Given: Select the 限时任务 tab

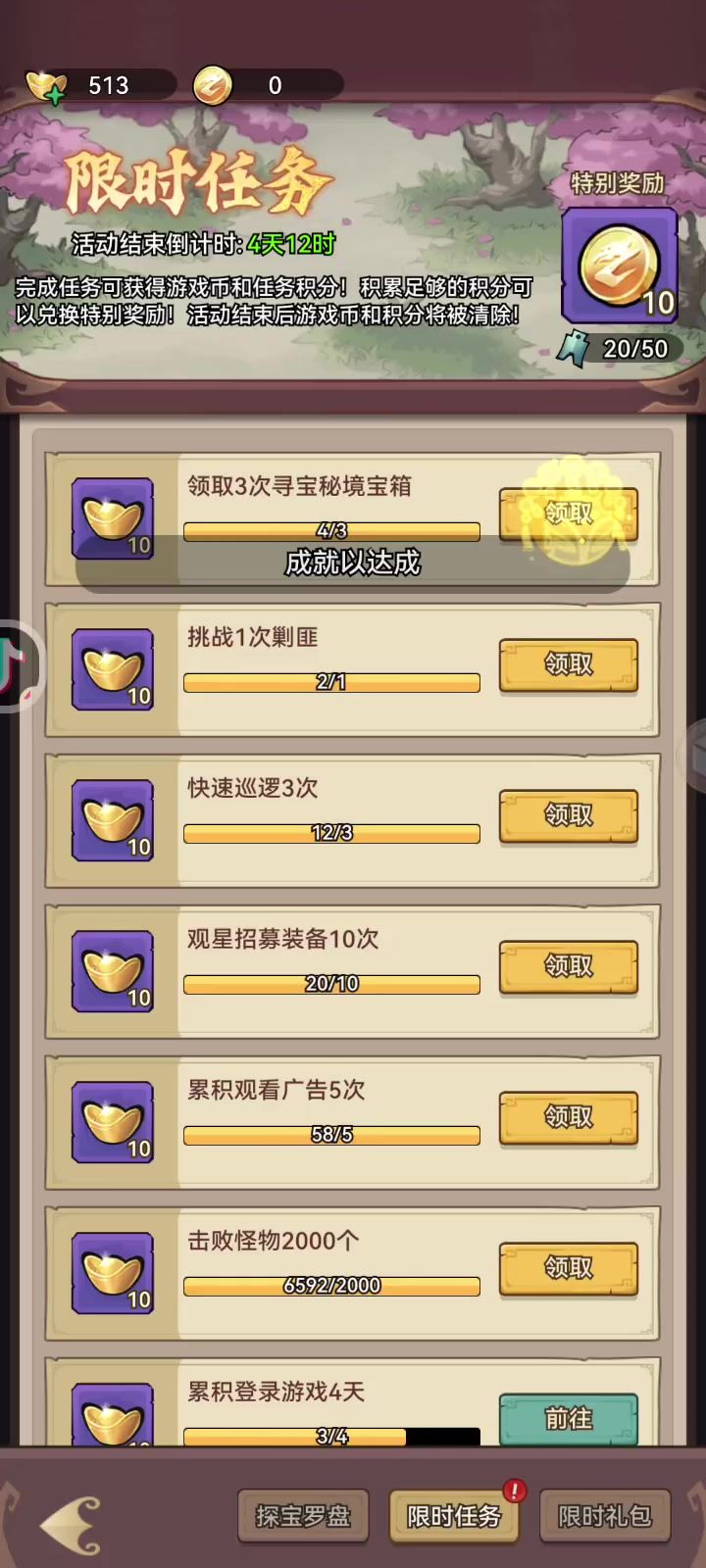Looking at the screenshot, I should click(454, 1516).
